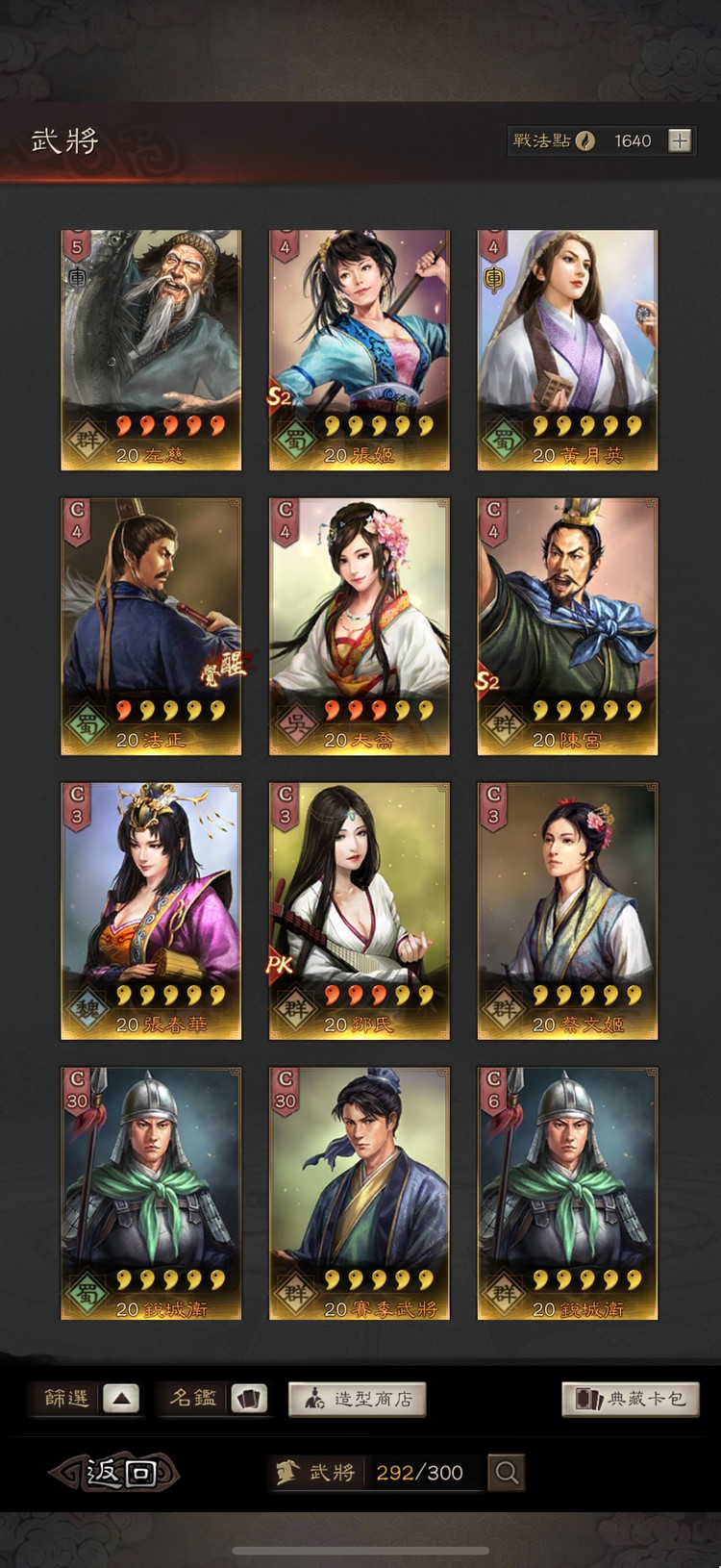Open the 左慈 general card
Image resolution: width=721 pixels, height=1568 pixels.
coord(151,349)
